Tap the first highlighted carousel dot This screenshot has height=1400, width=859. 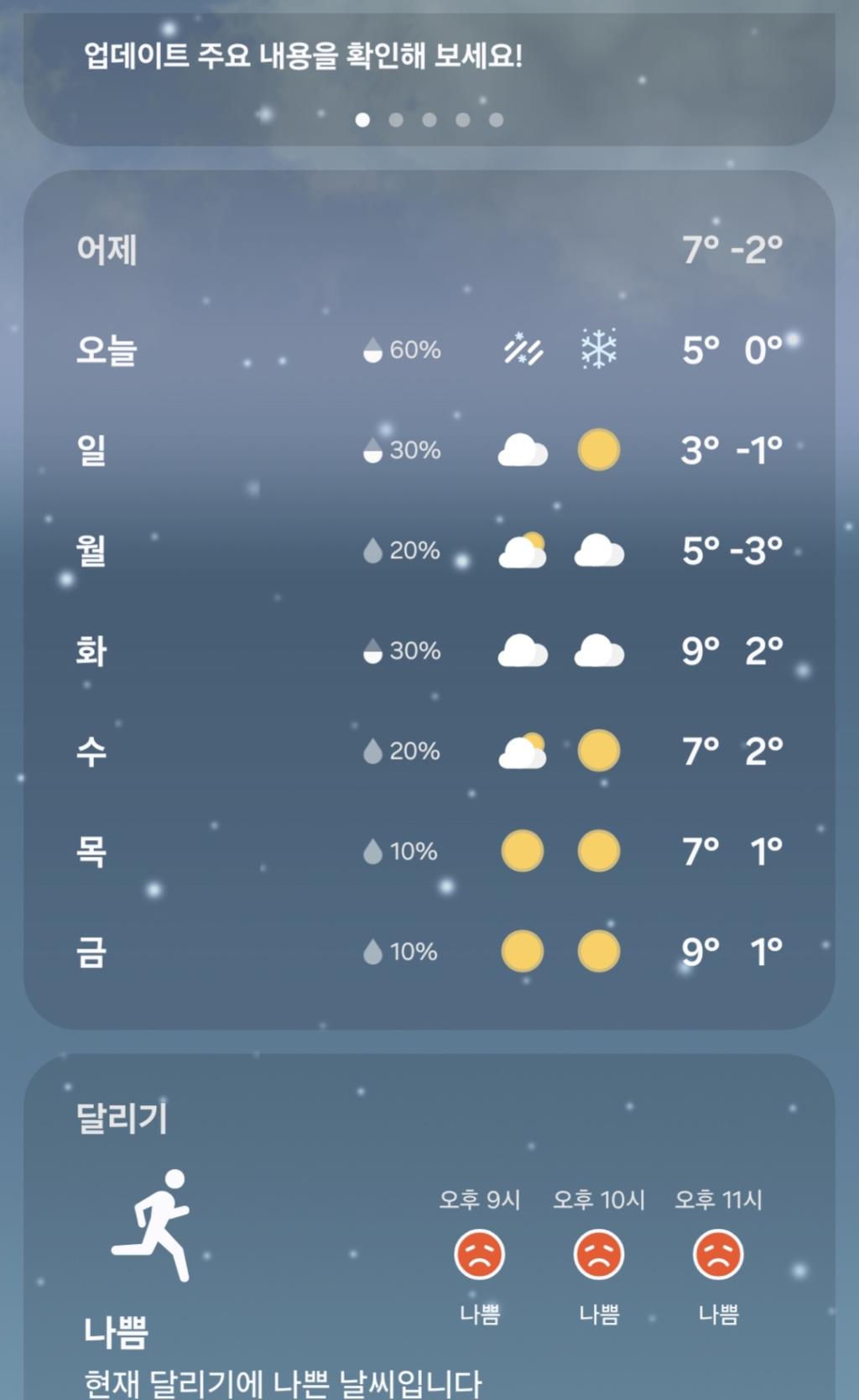362,120
